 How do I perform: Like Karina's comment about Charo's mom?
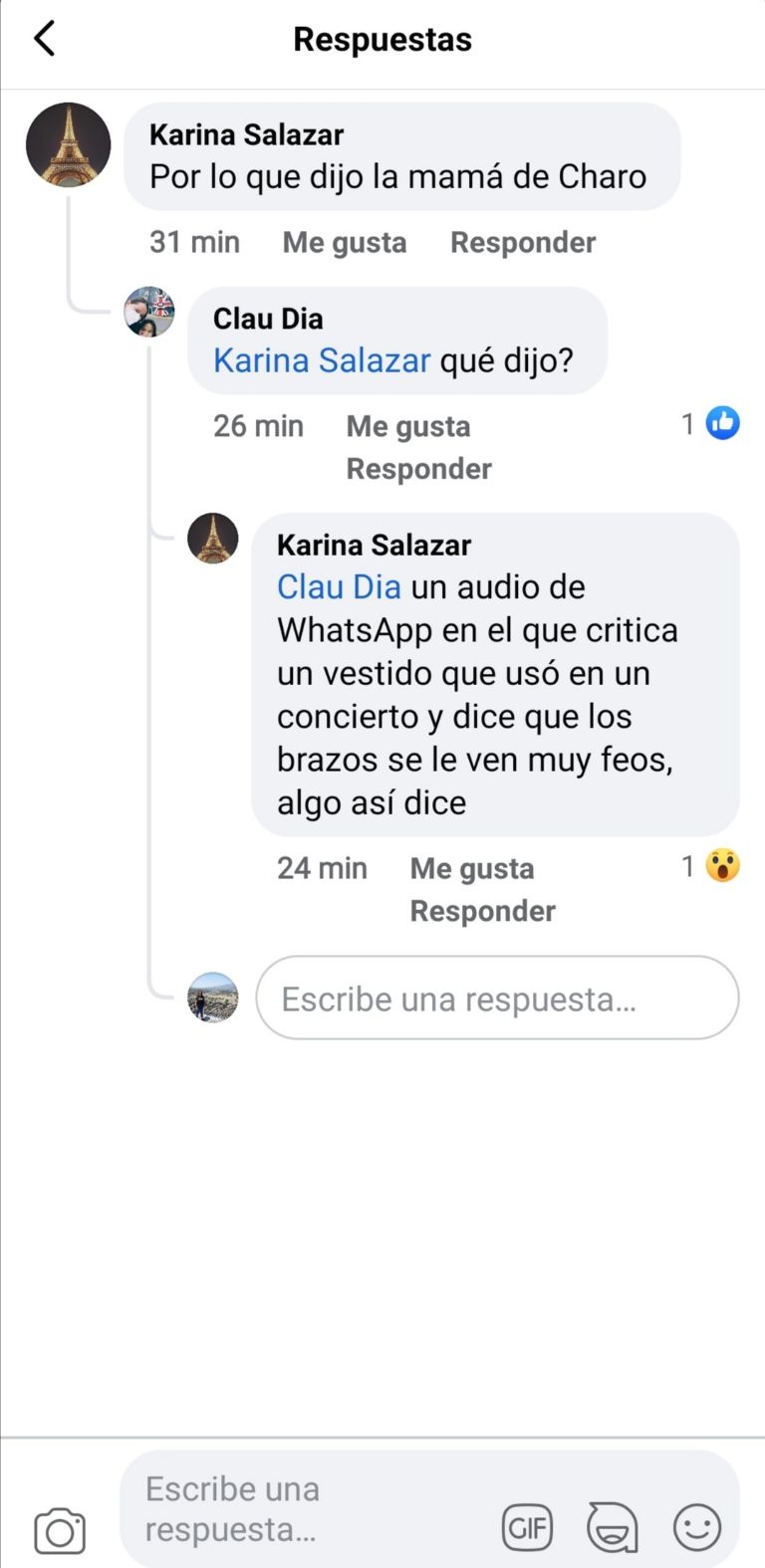click(x=345, y=243)
